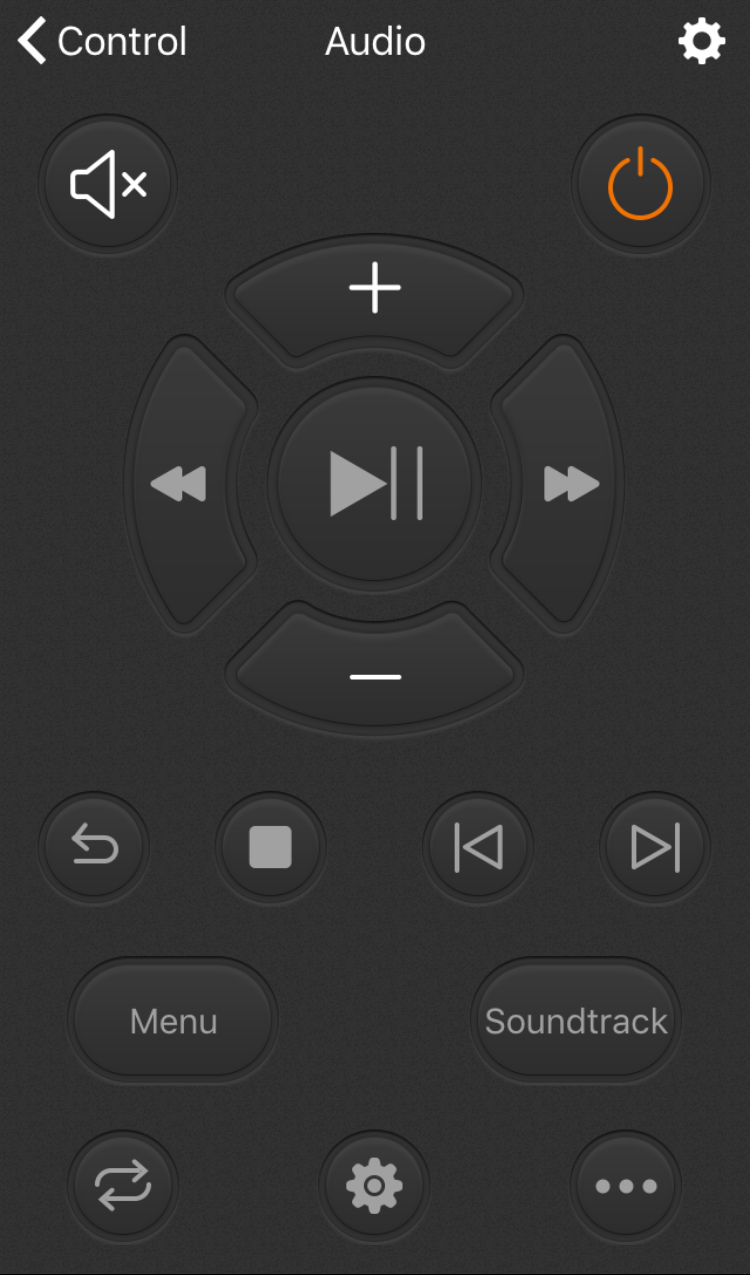
Task: Select the Audio title header
Action: point(375,41)
